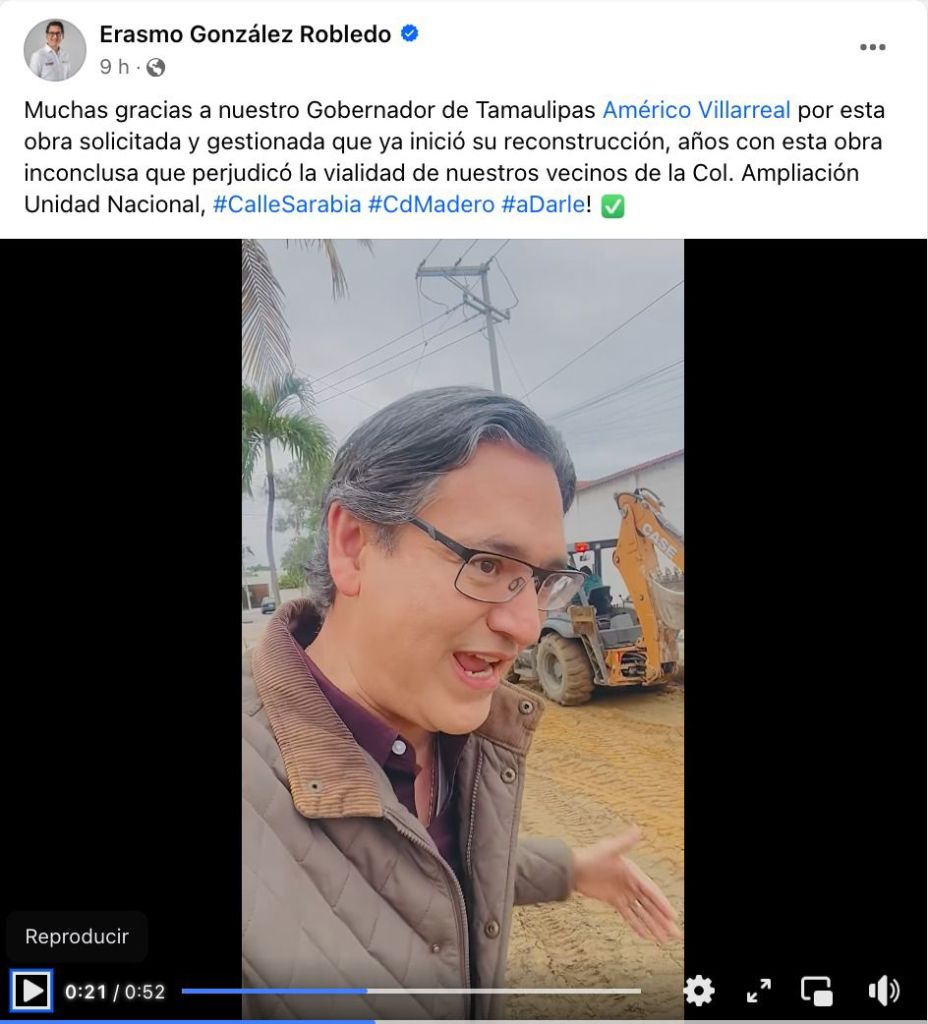Open the post's 9 h timestamp
Image resolution: width=928 pixels, height=1024 pixels.
[114, 67]
